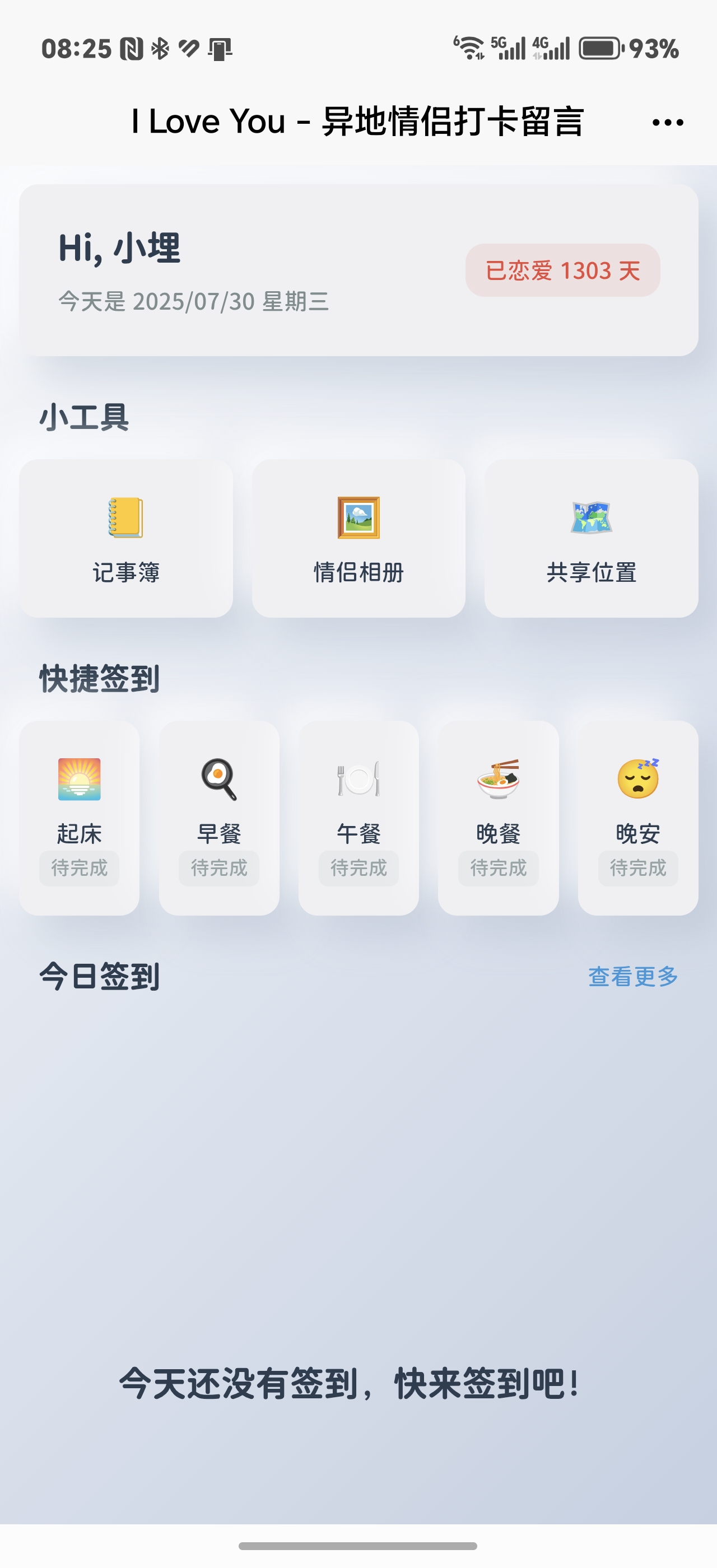This screenshot has height=1568, width=717.
Task: Open the 记事簿 notebook tool
Action: point(126,539)
